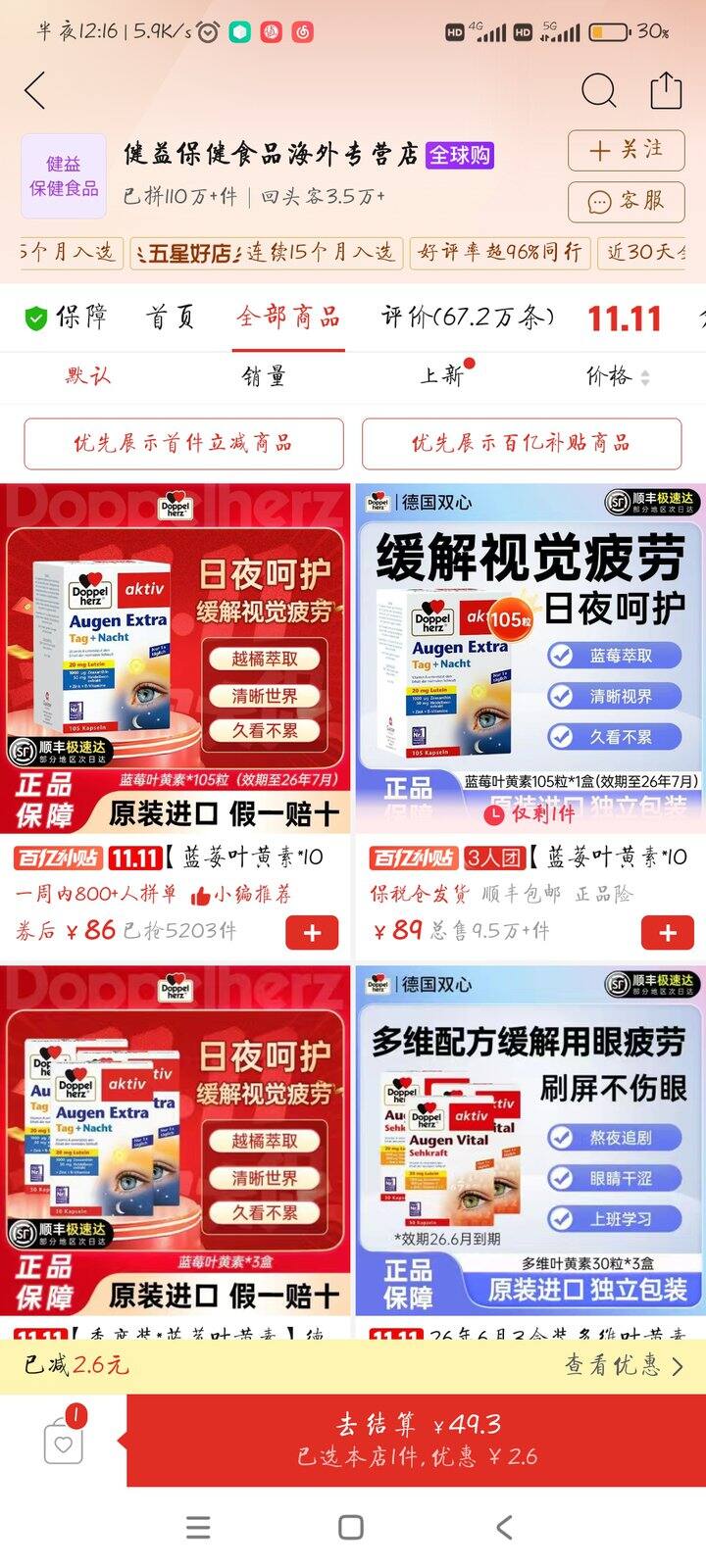Tap the 关注 follow button
Screen dimensions: 706x1568
[626, 151]
